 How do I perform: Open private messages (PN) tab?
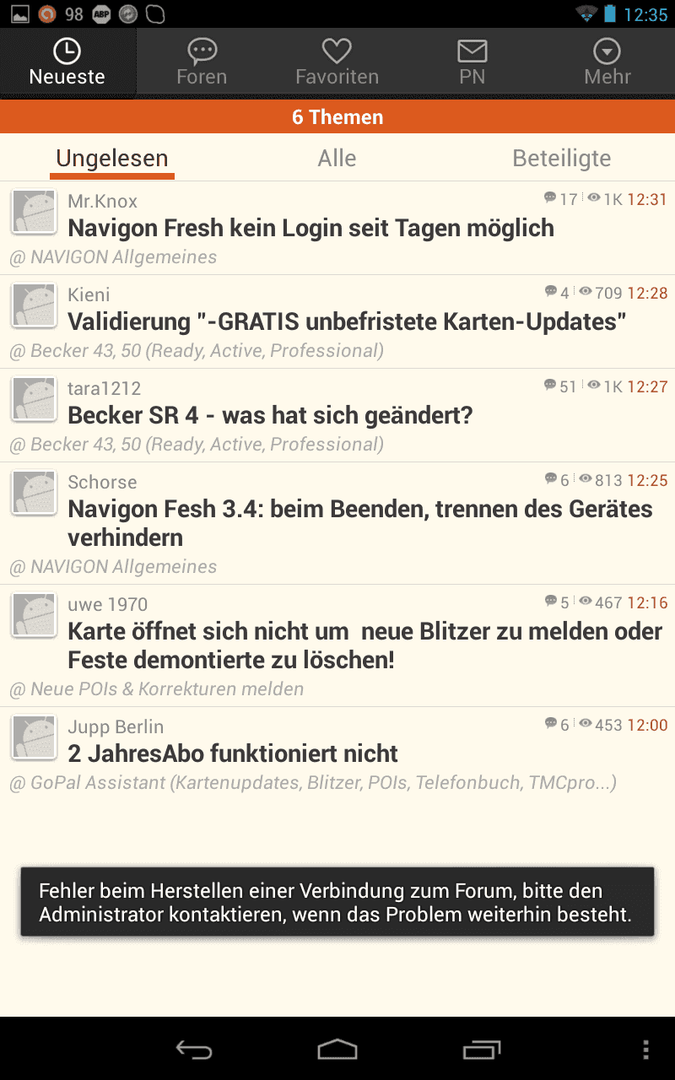(x=472, y=62)
